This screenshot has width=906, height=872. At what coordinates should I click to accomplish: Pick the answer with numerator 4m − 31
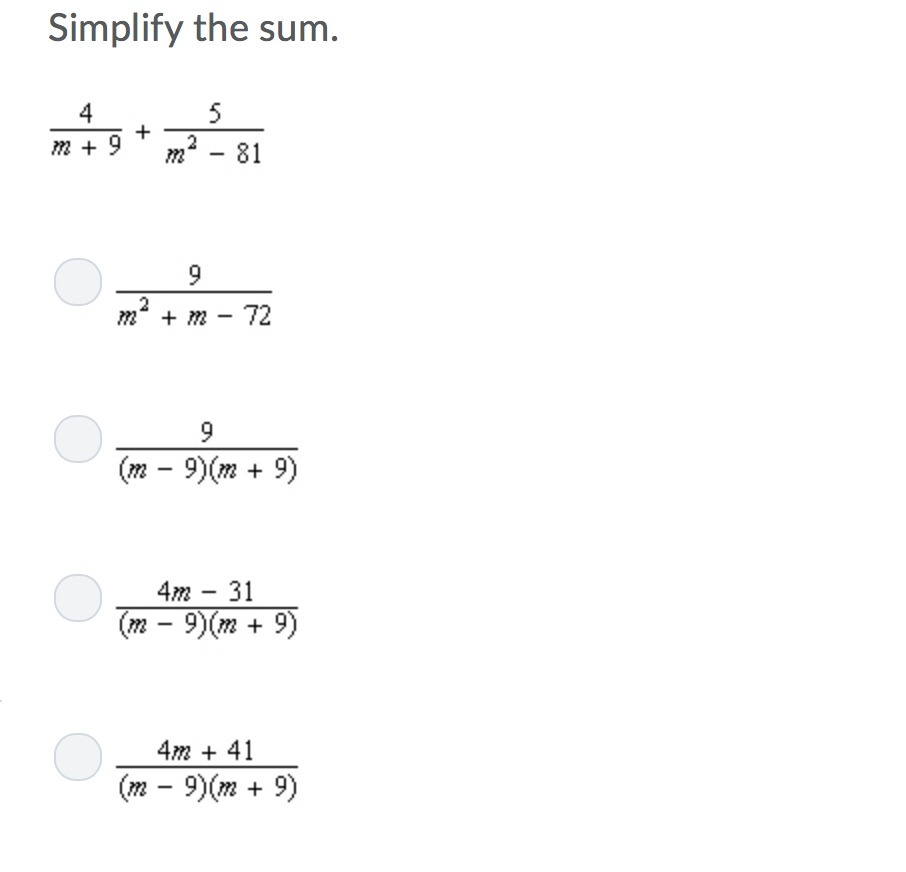[x=77, y=597]
